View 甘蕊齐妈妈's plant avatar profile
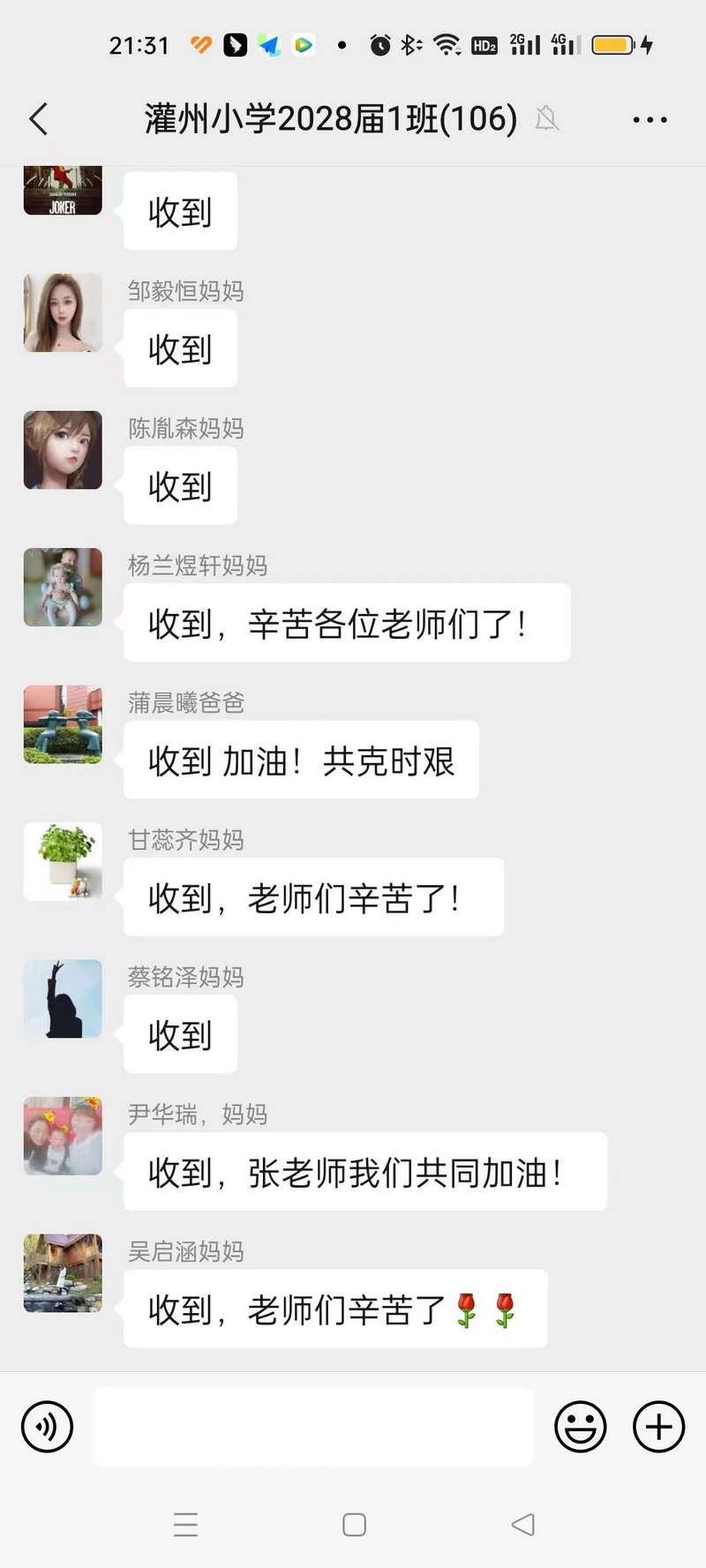The image size is (706, 1568). coord(63,862)
